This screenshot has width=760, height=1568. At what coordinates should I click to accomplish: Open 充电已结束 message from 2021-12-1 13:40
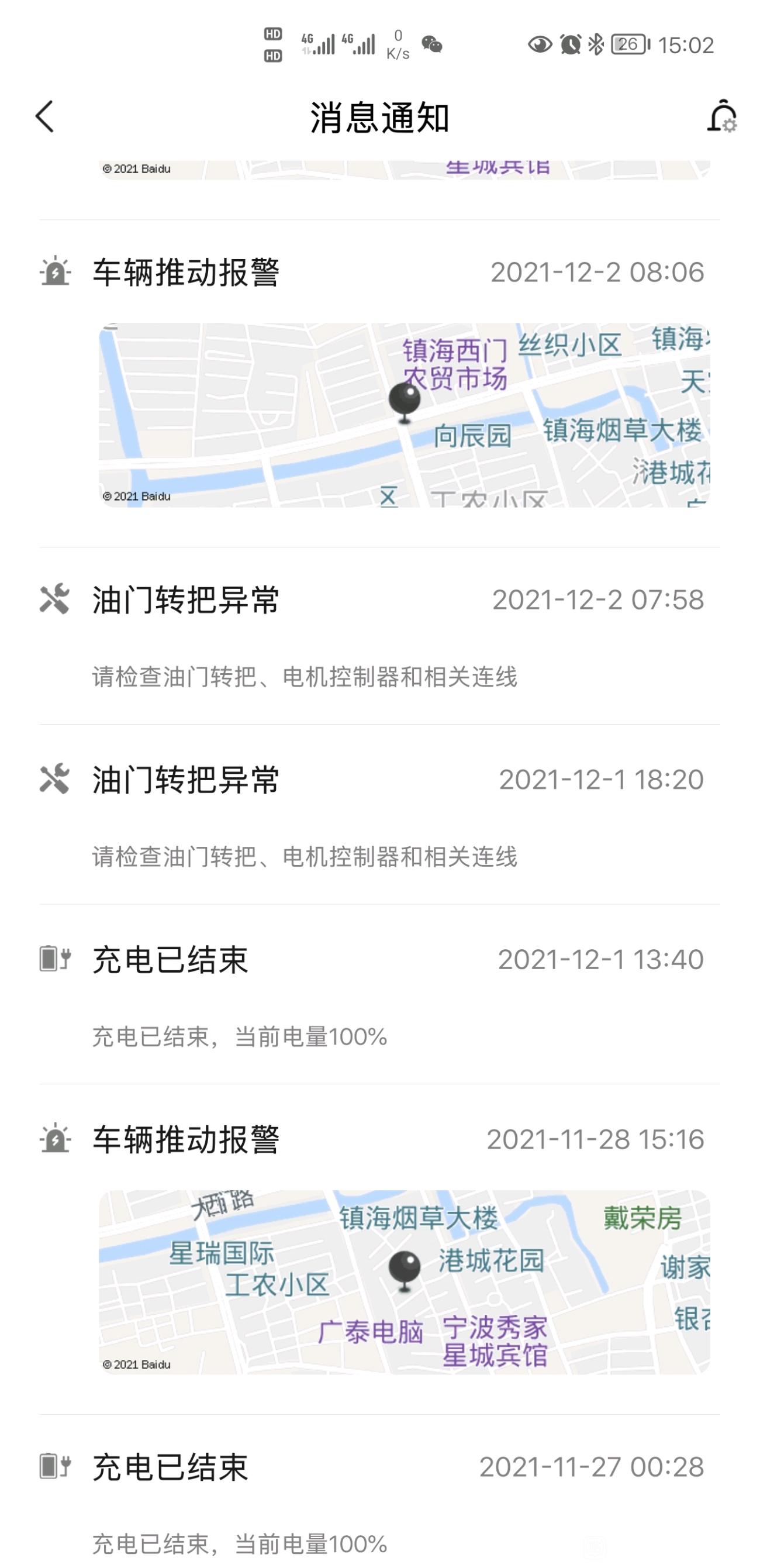[x=379, y=995]
